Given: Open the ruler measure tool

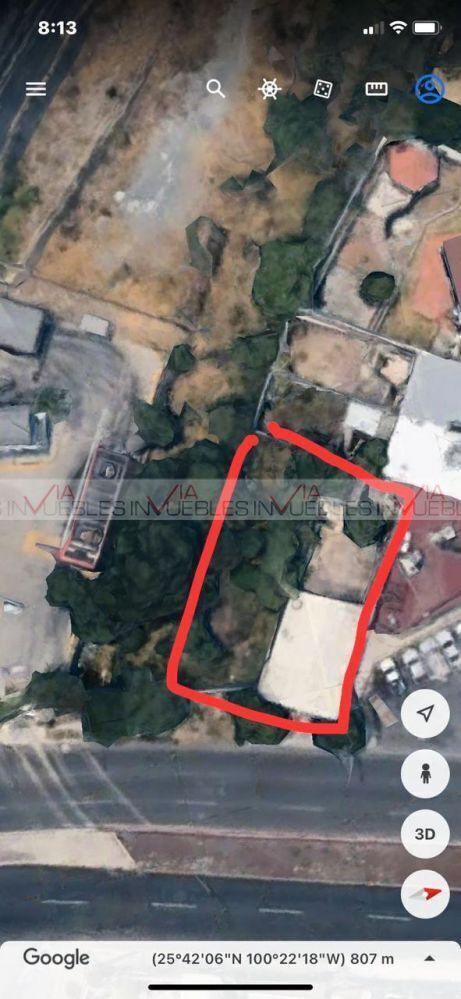Looking at the screenshot, I should coord(376,89).
